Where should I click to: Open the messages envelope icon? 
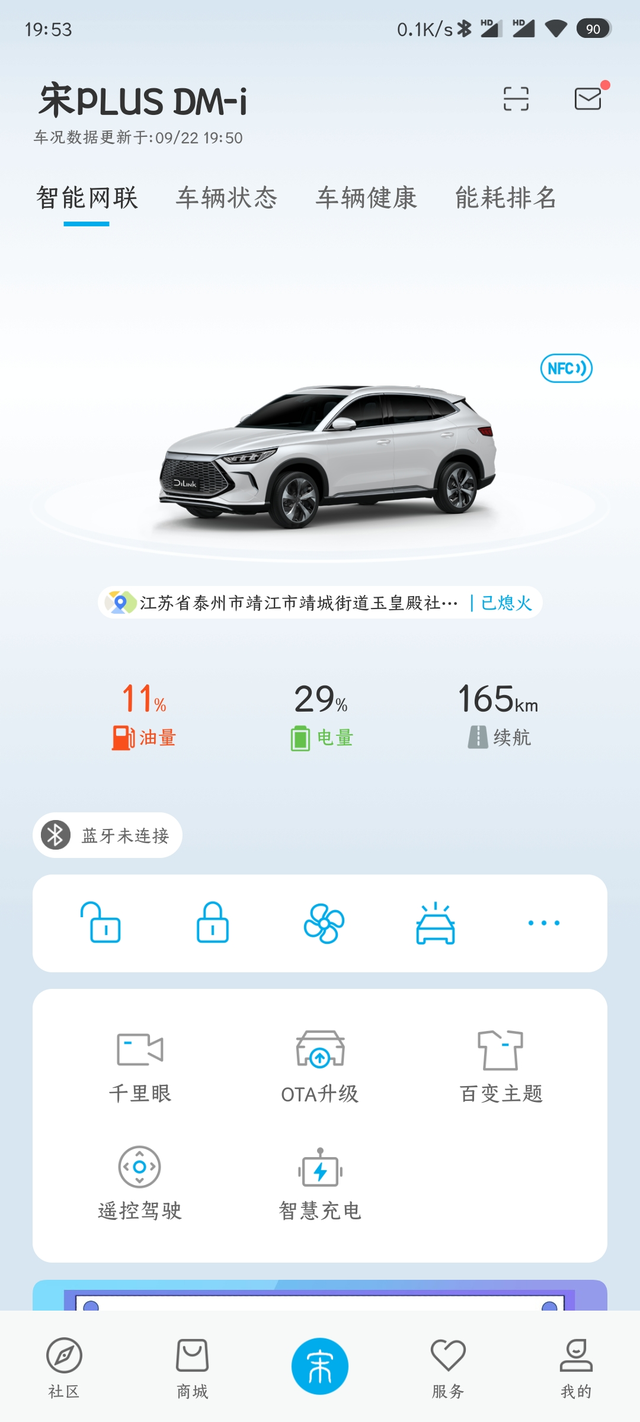[588, 98]
